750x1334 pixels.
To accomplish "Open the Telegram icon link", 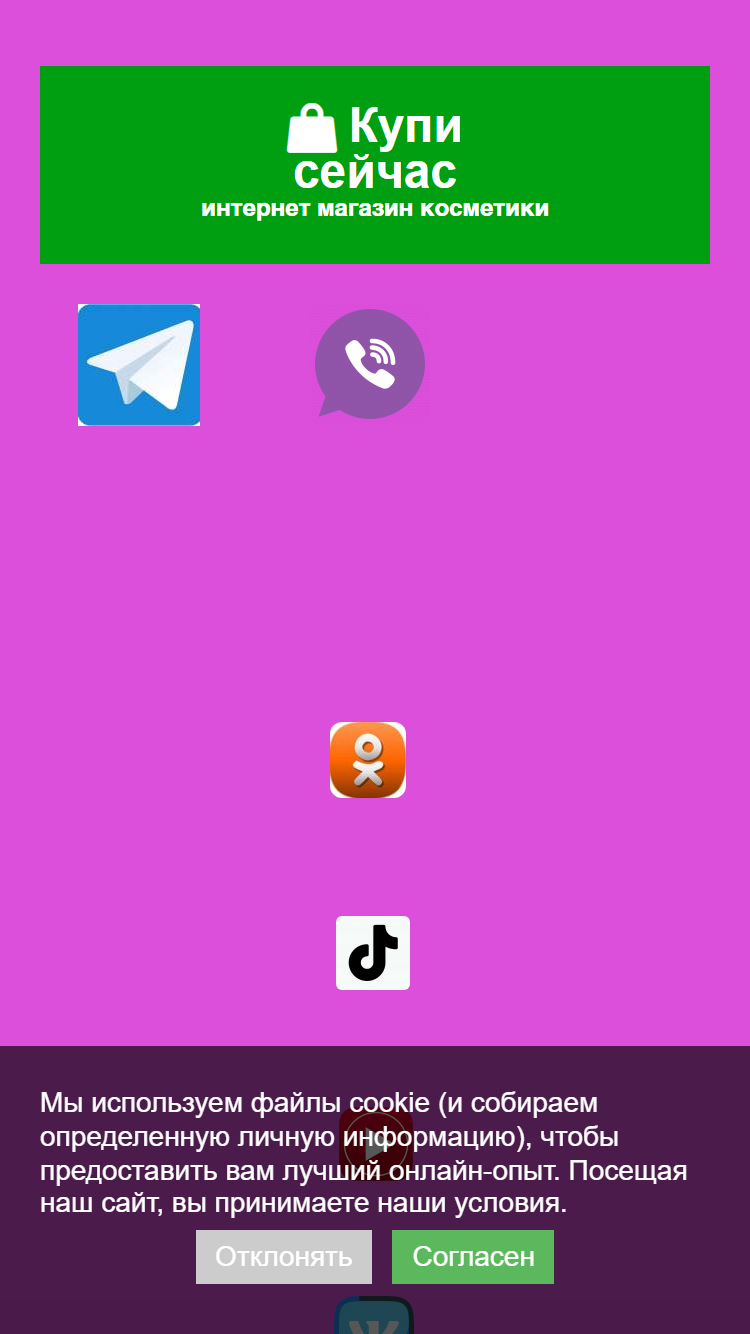I will tap(139, 365).
